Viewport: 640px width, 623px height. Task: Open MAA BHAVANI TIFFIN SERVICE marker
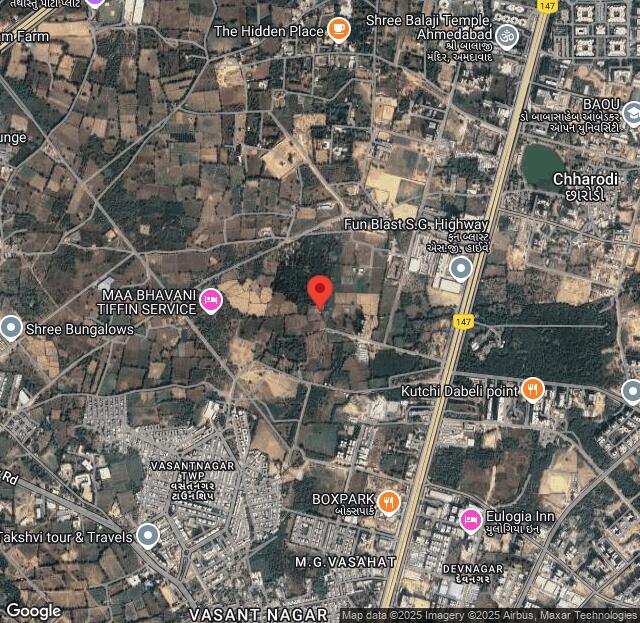(x=210, y=299)
